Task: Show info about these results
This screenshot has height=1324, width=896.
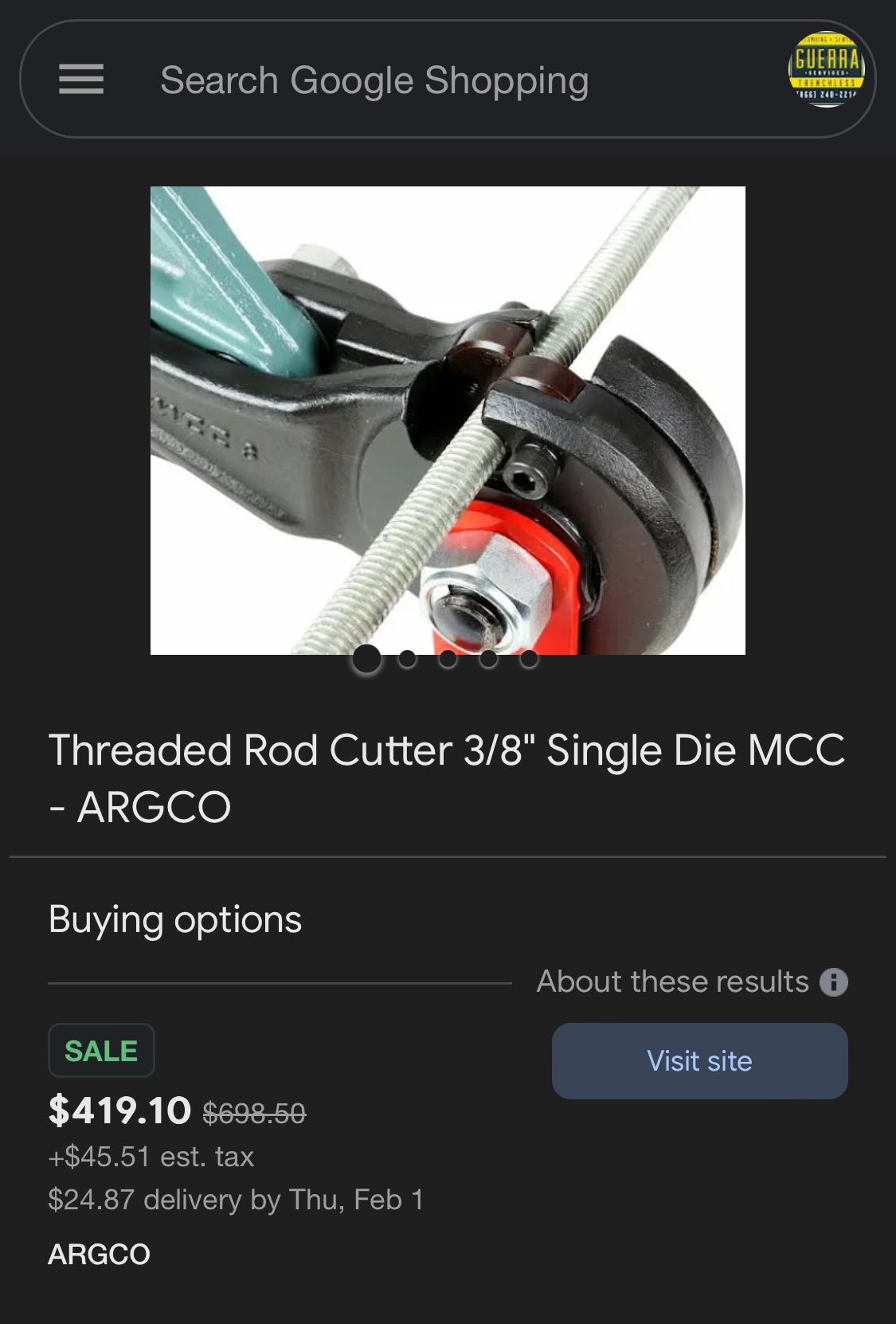Action: tap(834, 982)
